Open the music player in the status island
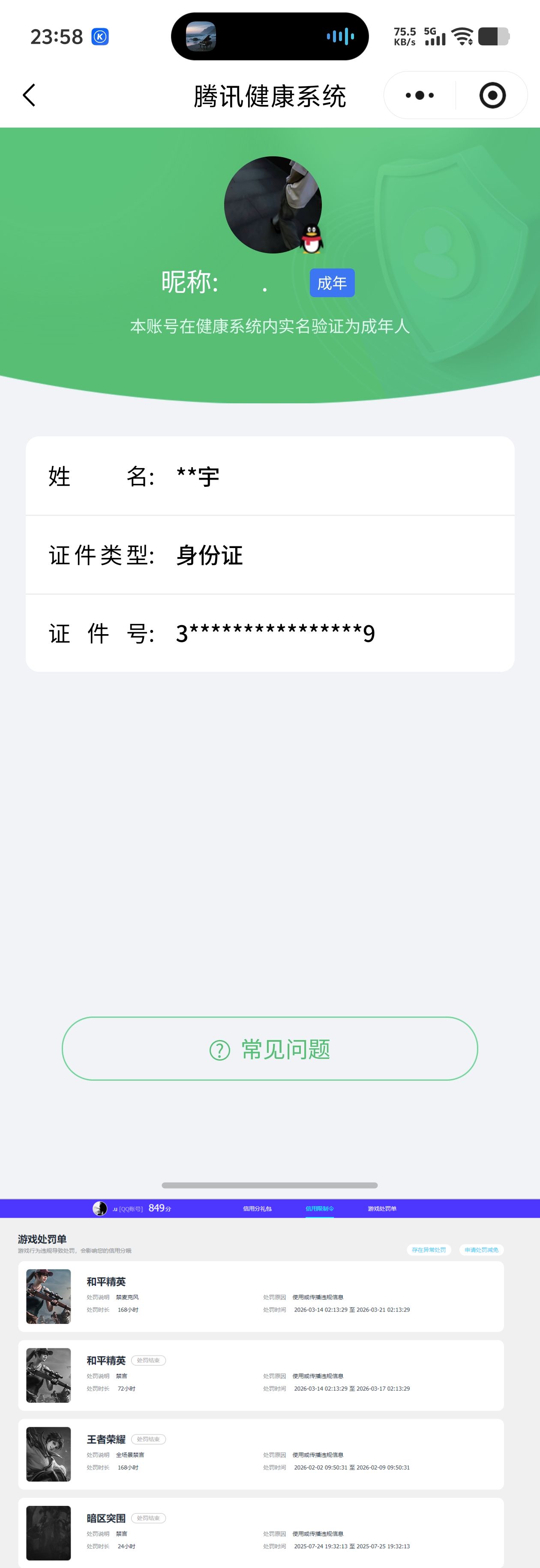Screen dimensions: 540x1568 pos(270,36)
